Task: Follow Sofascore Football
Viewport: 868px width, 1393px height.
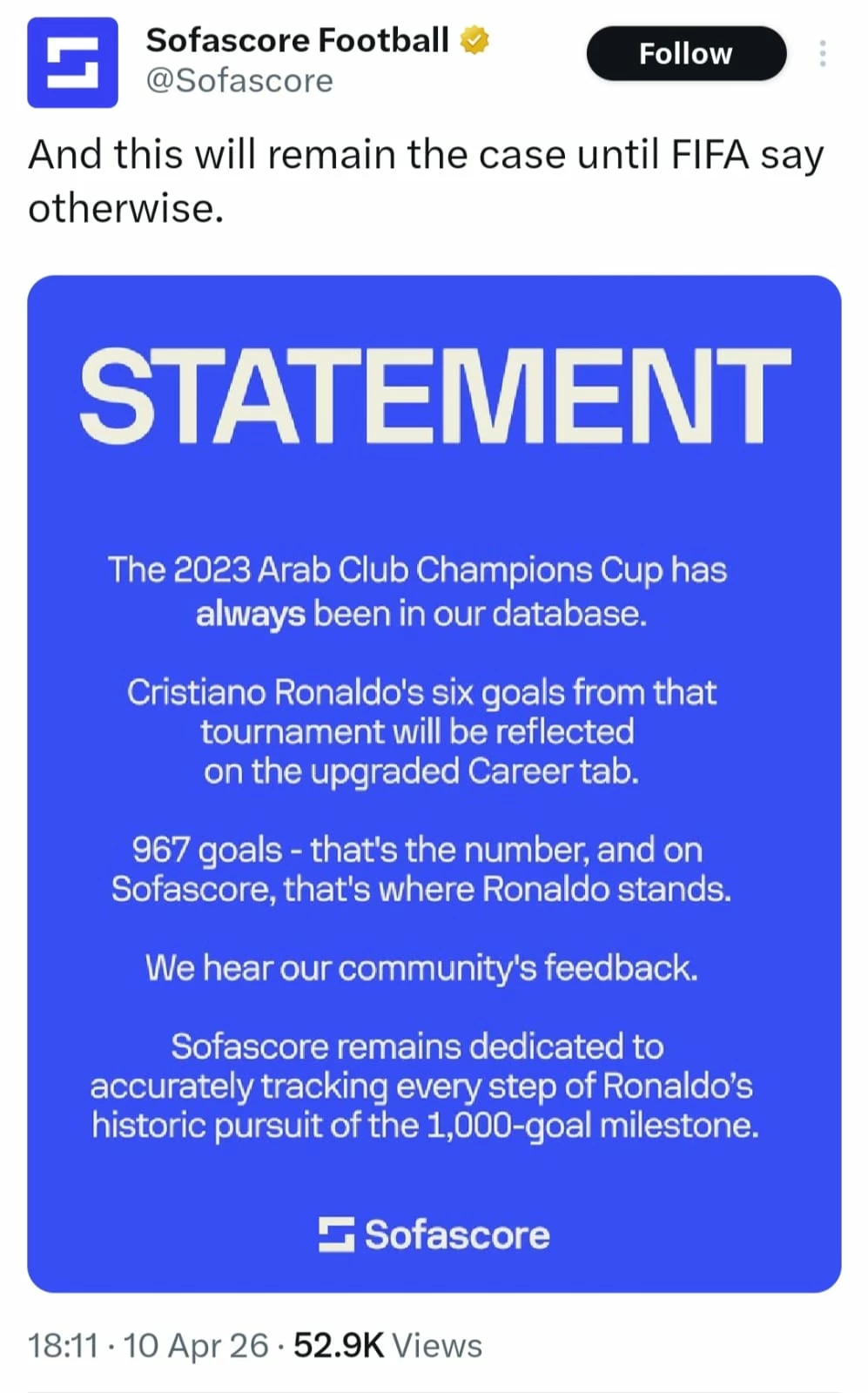Action: (x=686, y=54)
